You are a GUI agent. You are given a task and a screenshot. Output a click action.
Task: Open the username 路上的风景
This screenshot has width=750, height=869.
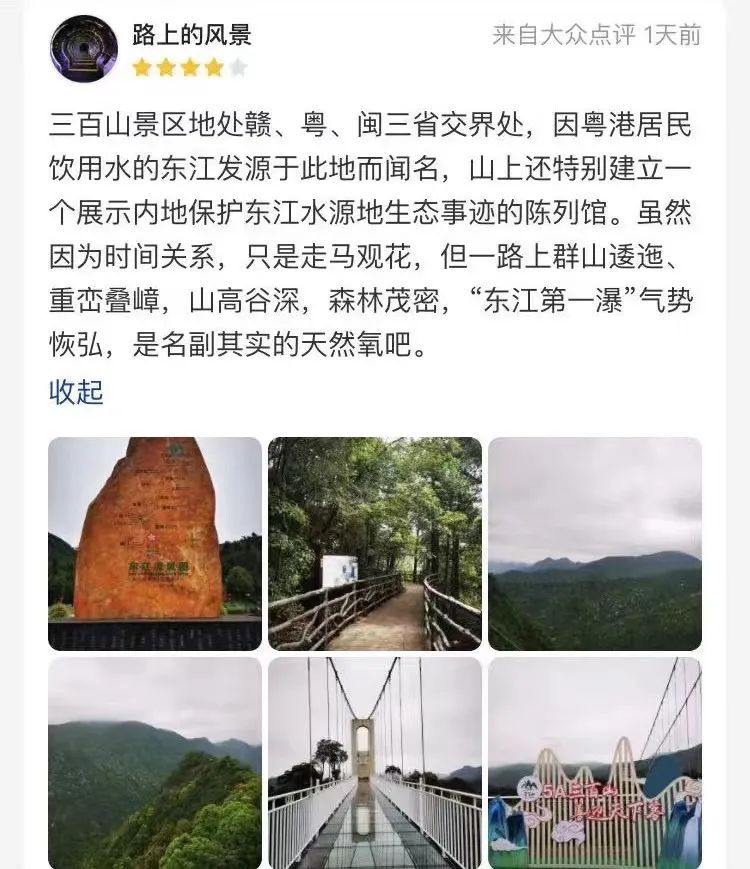191,36
